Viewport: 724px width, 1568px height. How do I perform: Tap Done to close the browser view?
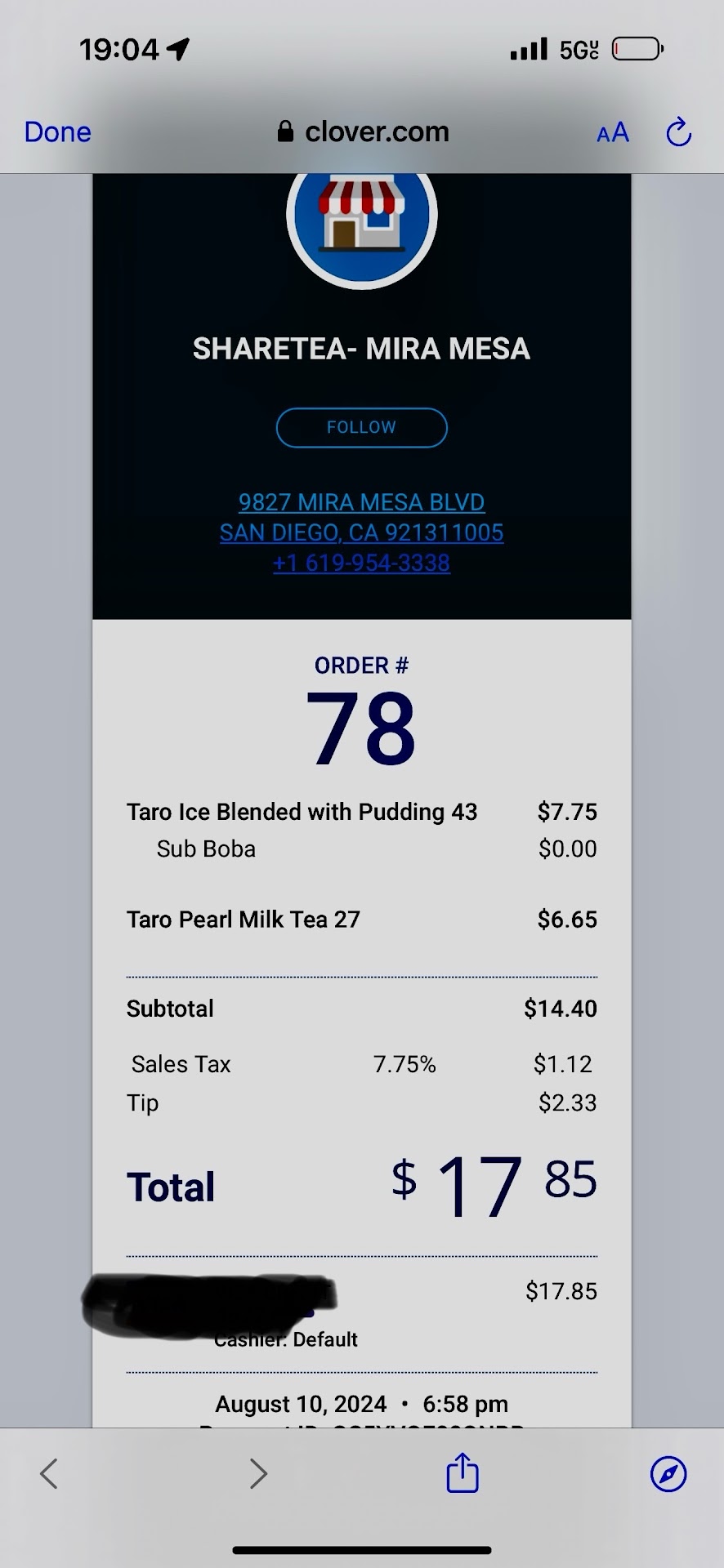[57, 131]
